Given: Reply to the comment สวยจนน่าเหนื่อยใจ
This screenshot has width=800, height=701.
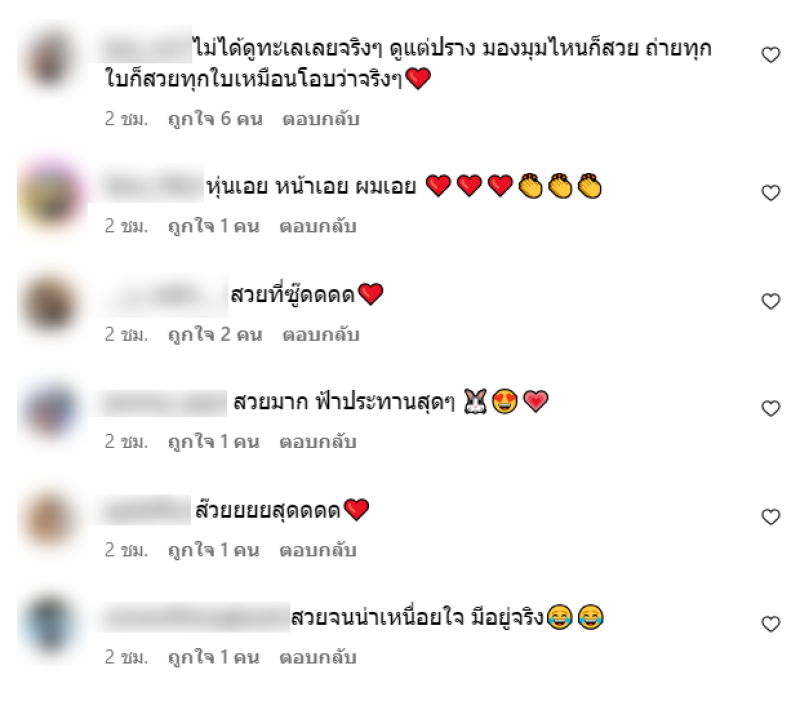Looking at the screenshot, I should (x=318, y=658).
